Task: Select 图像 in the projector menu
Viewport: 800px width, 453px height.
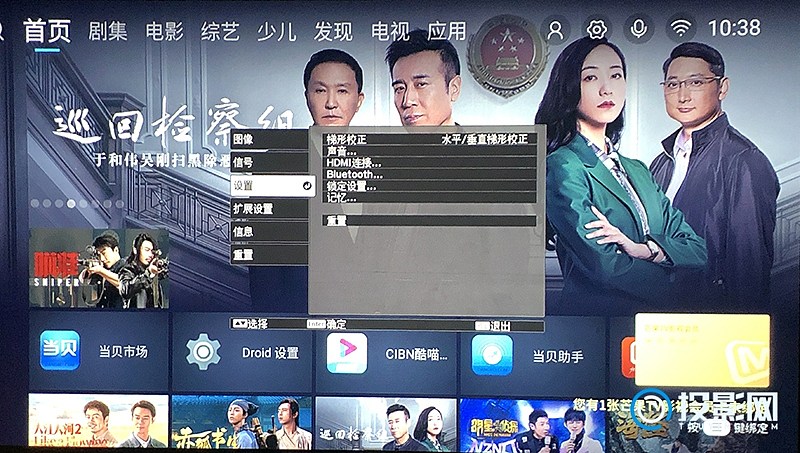Action: pos(268,140)
